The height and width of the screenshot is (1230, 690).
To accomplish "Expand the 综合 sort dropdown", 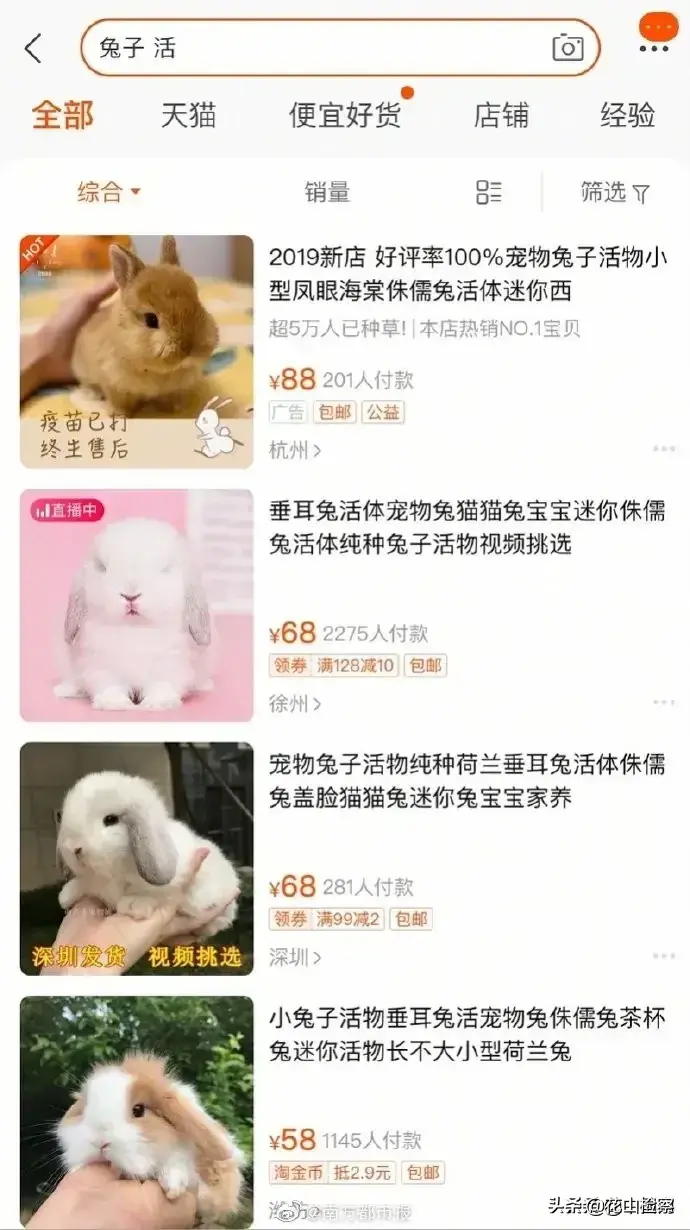I will [x=109, y=192].
